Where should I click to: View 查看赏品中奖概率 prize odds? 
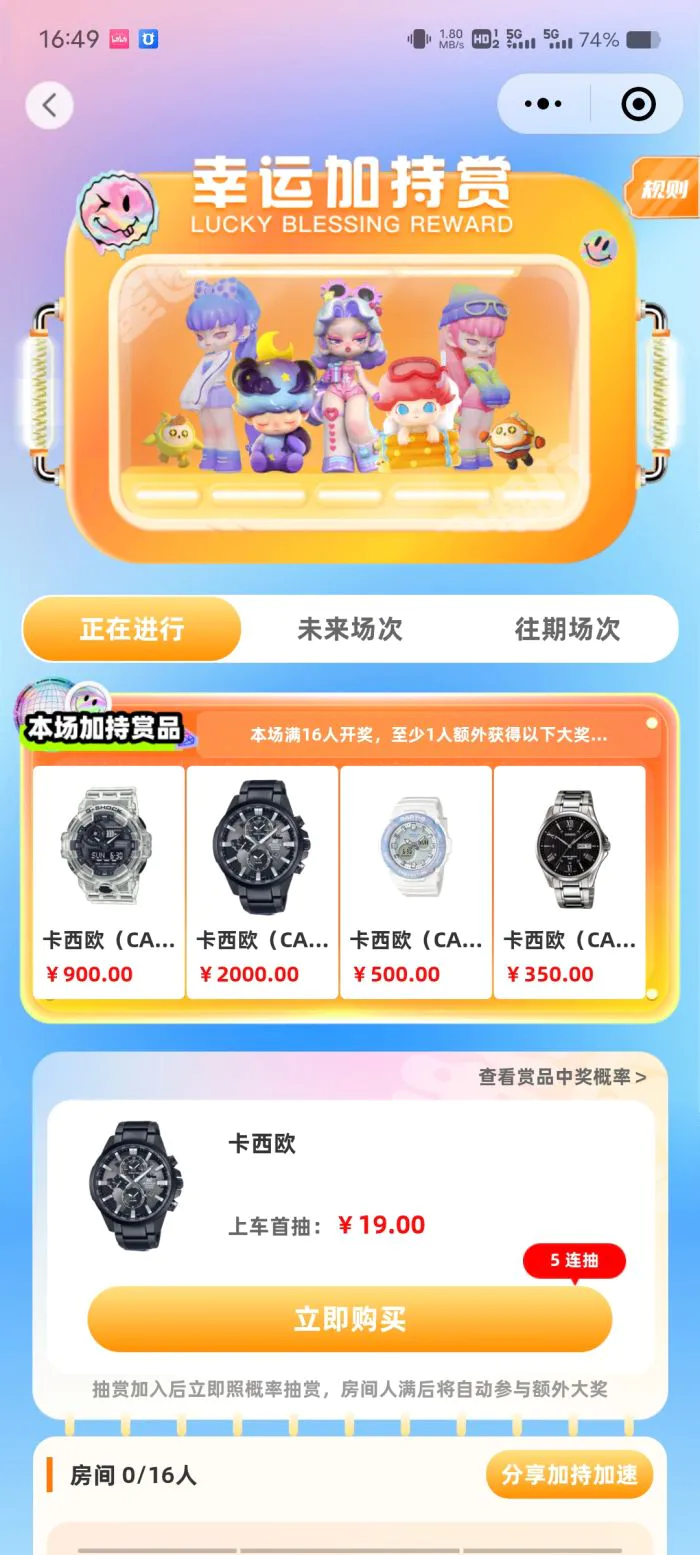click(562, 1077)
